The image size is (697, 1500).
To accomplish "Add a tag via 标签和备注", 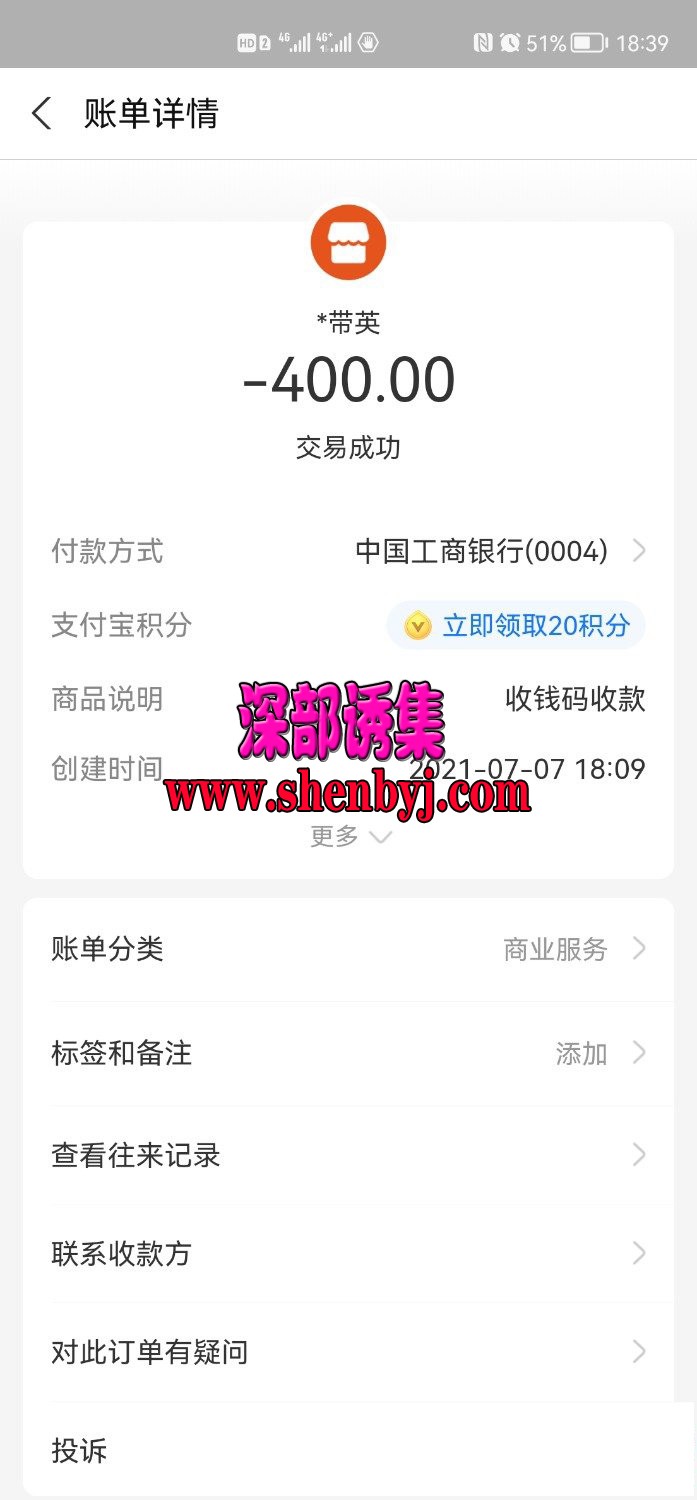I will click(348, 1053).
